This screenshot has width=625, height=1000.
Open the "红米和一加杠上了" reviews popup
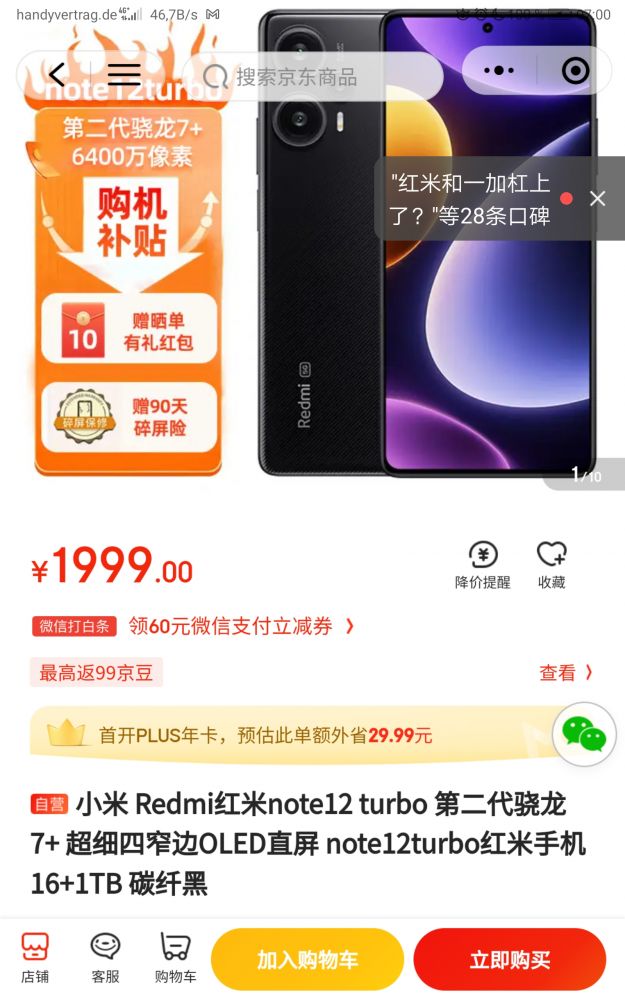point(470,198)
